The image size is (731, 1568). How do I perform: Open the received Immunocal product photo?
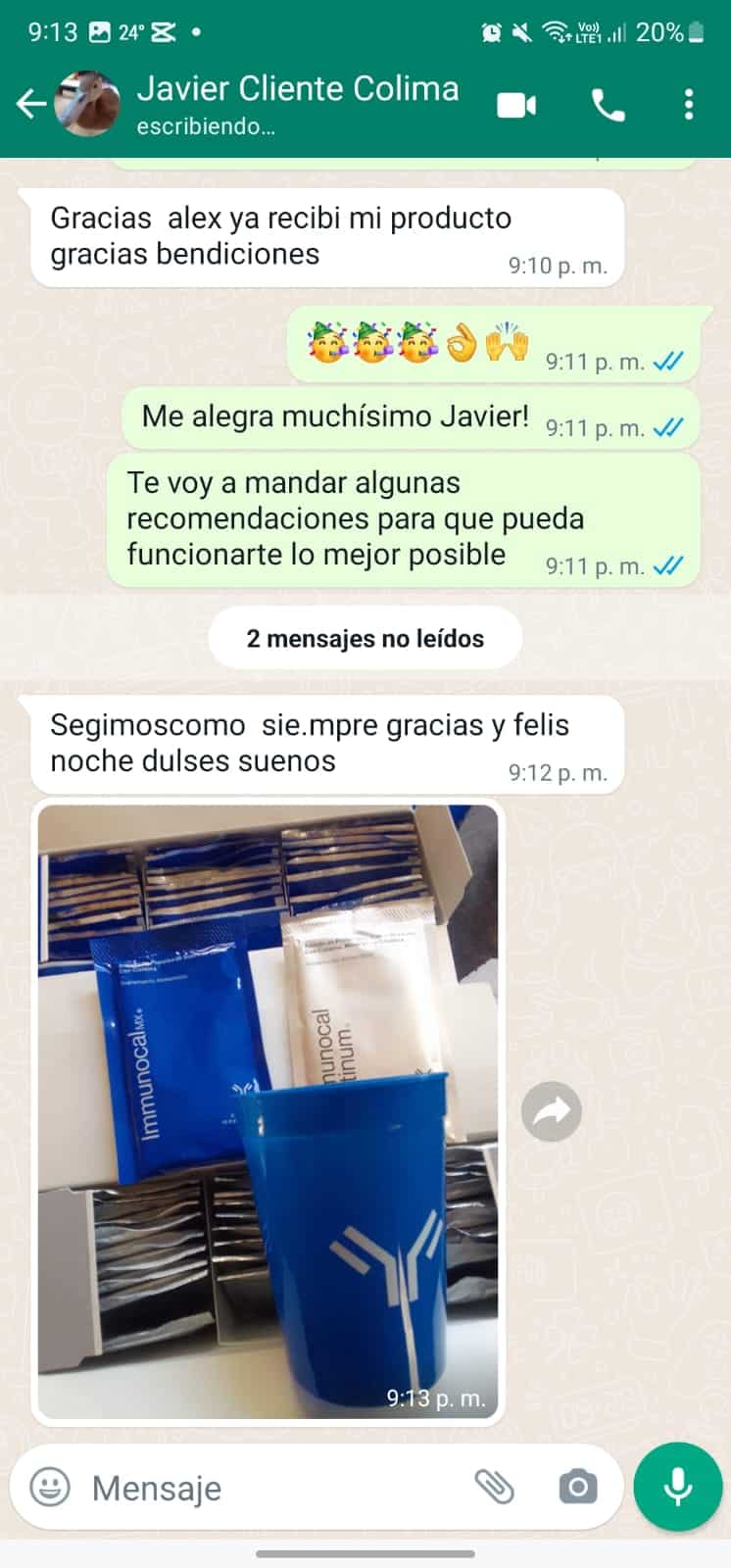tap(268, 1109)
